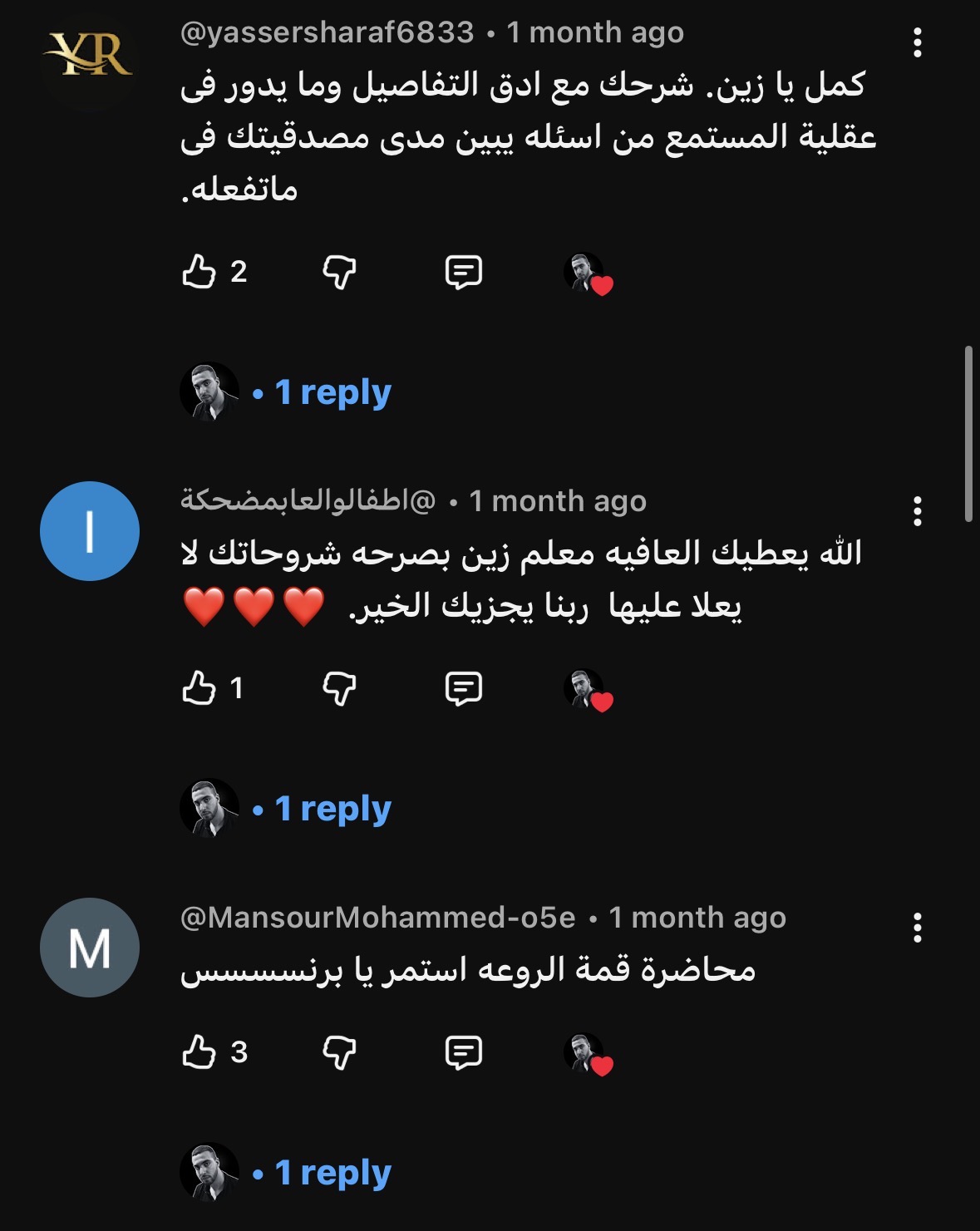The image size is (980, 1231).
Task: Open overflow menu on three-hearts comment
Action: click(x=917, y=511)
